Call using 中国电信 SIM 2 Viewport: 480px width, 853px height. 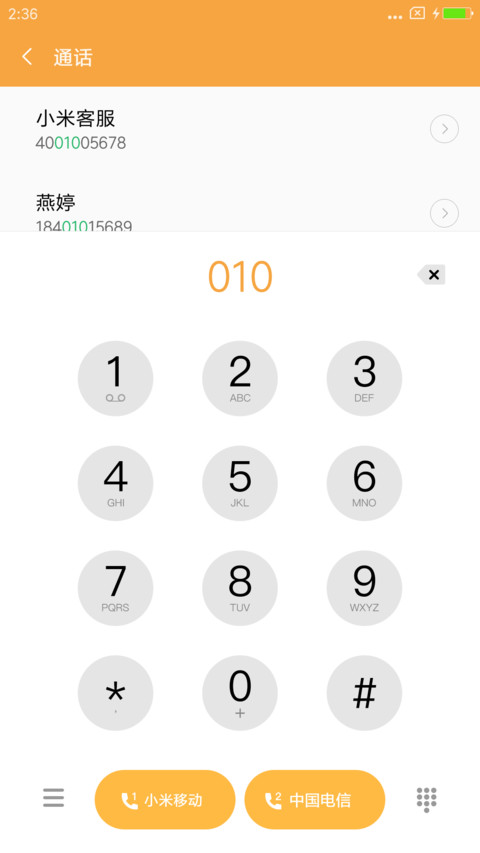pyautogui.click(x=315, y=800)
